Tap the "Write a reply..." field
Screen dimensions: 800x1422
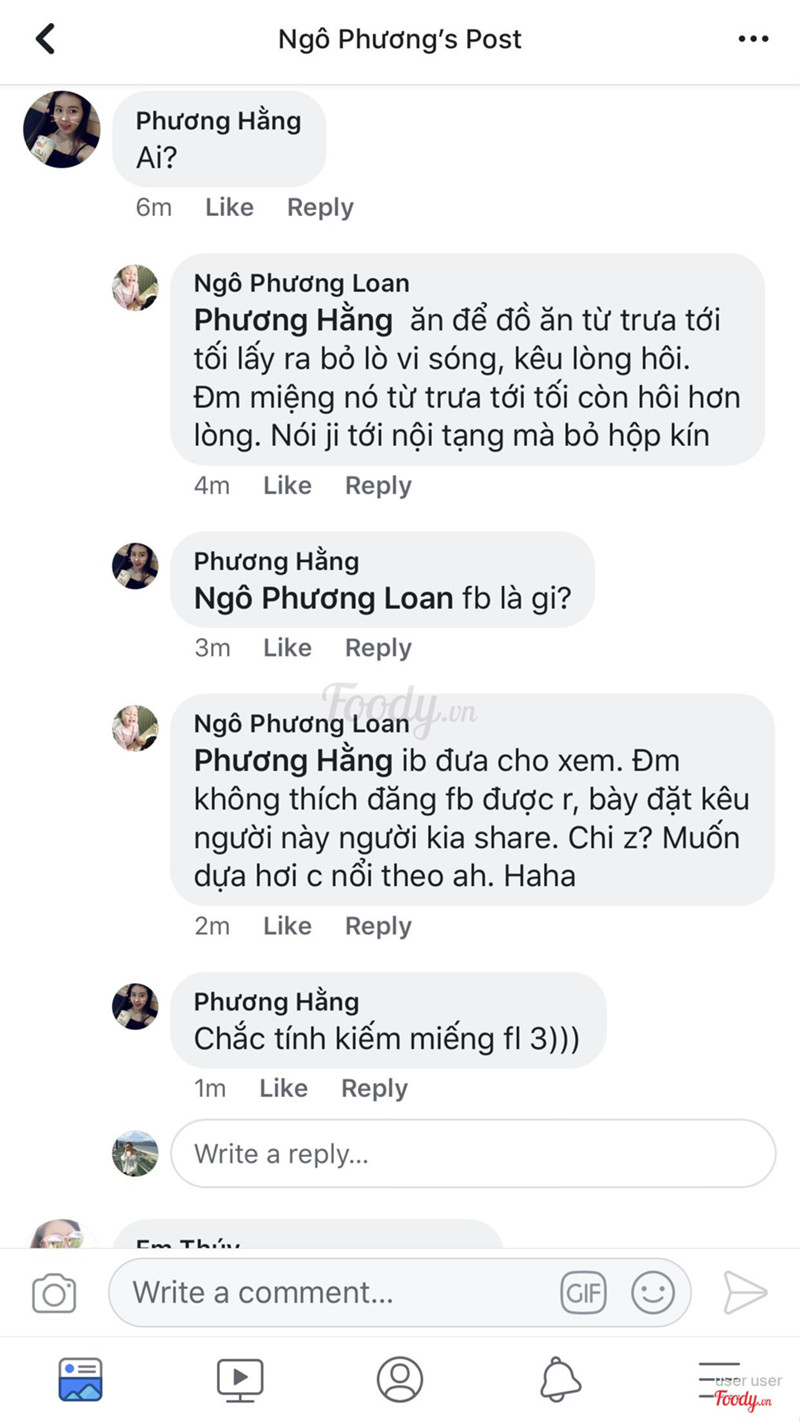tap(472, 1154)
